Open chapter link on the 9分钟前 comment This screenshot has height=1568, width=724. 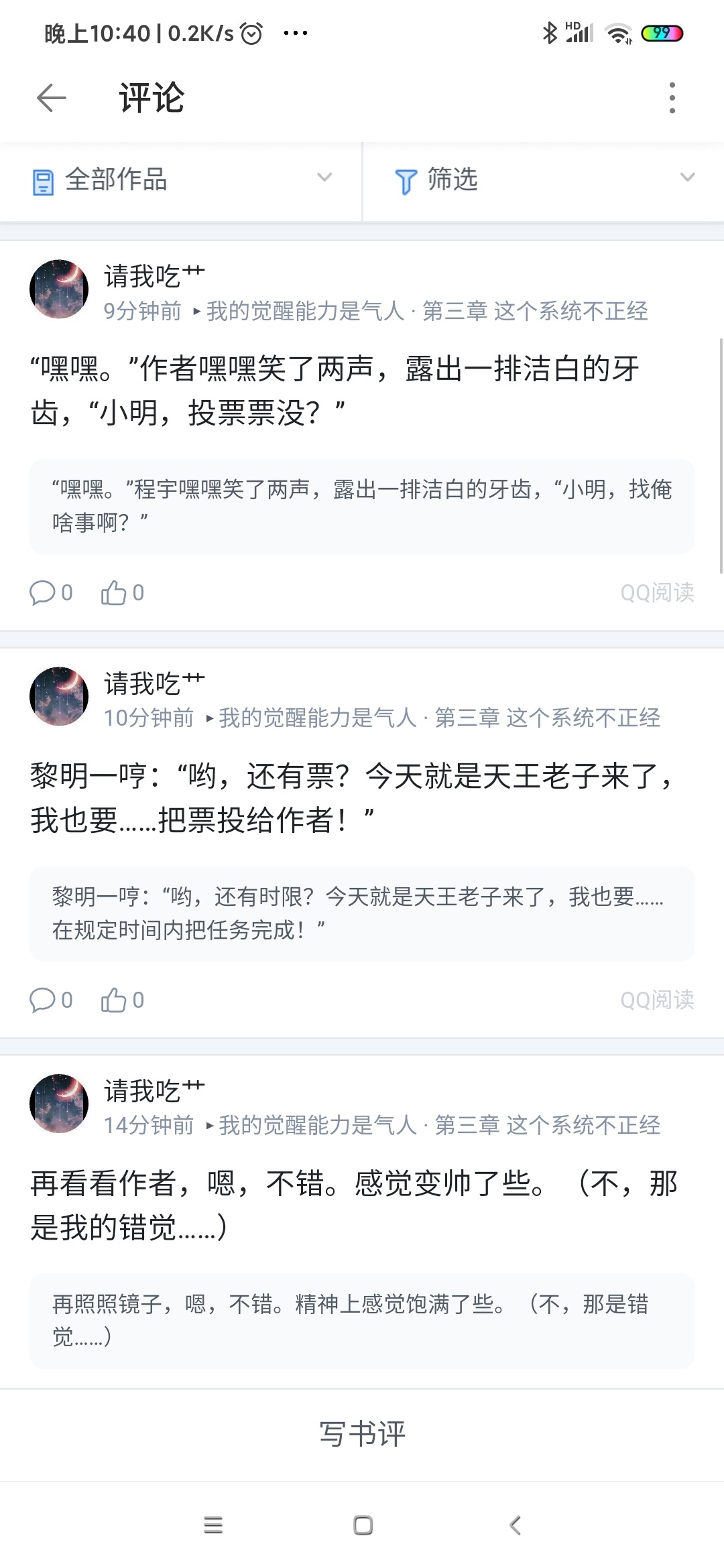pyautogui.click(x=426, y=311)
